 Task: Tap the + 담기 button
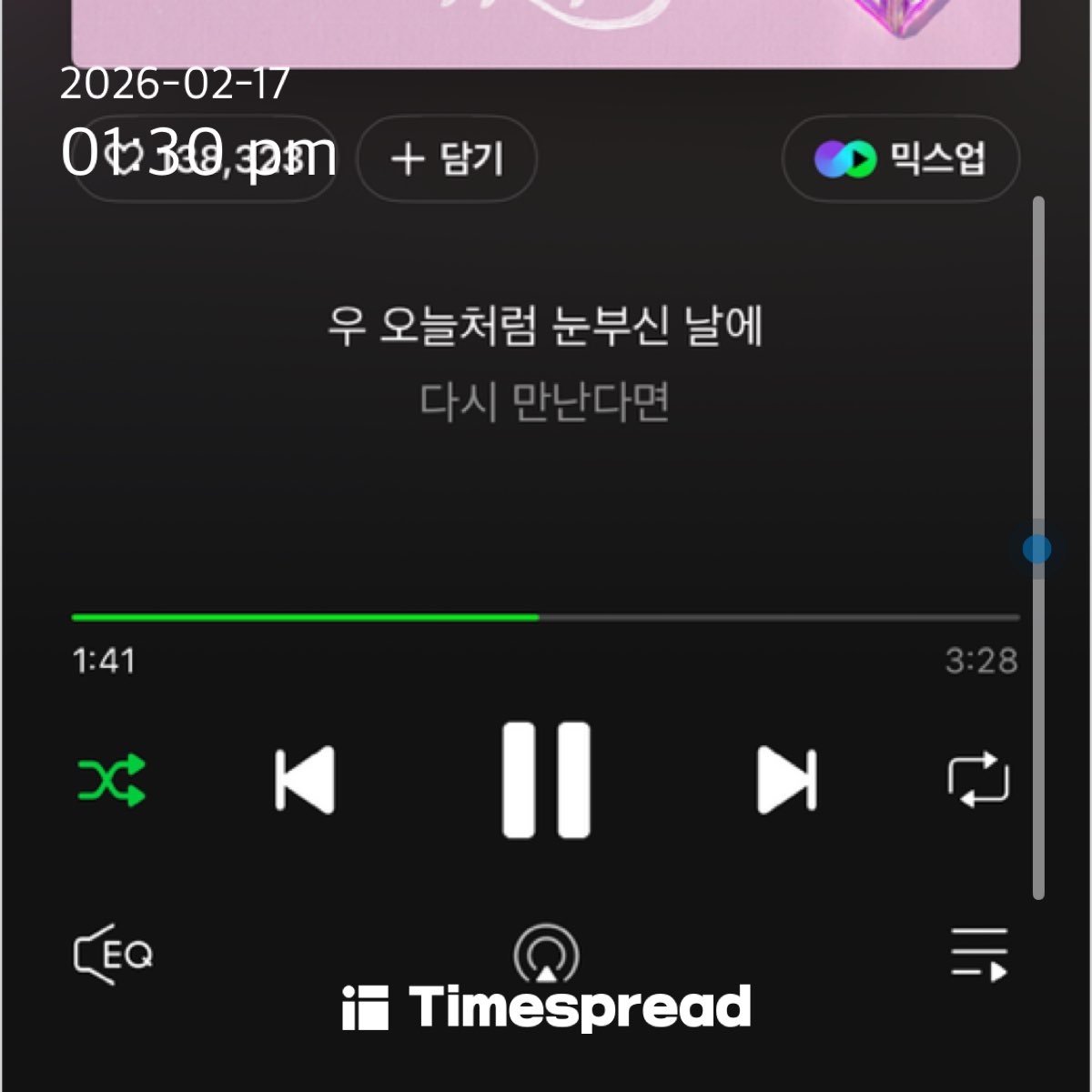tap(447, 159)
